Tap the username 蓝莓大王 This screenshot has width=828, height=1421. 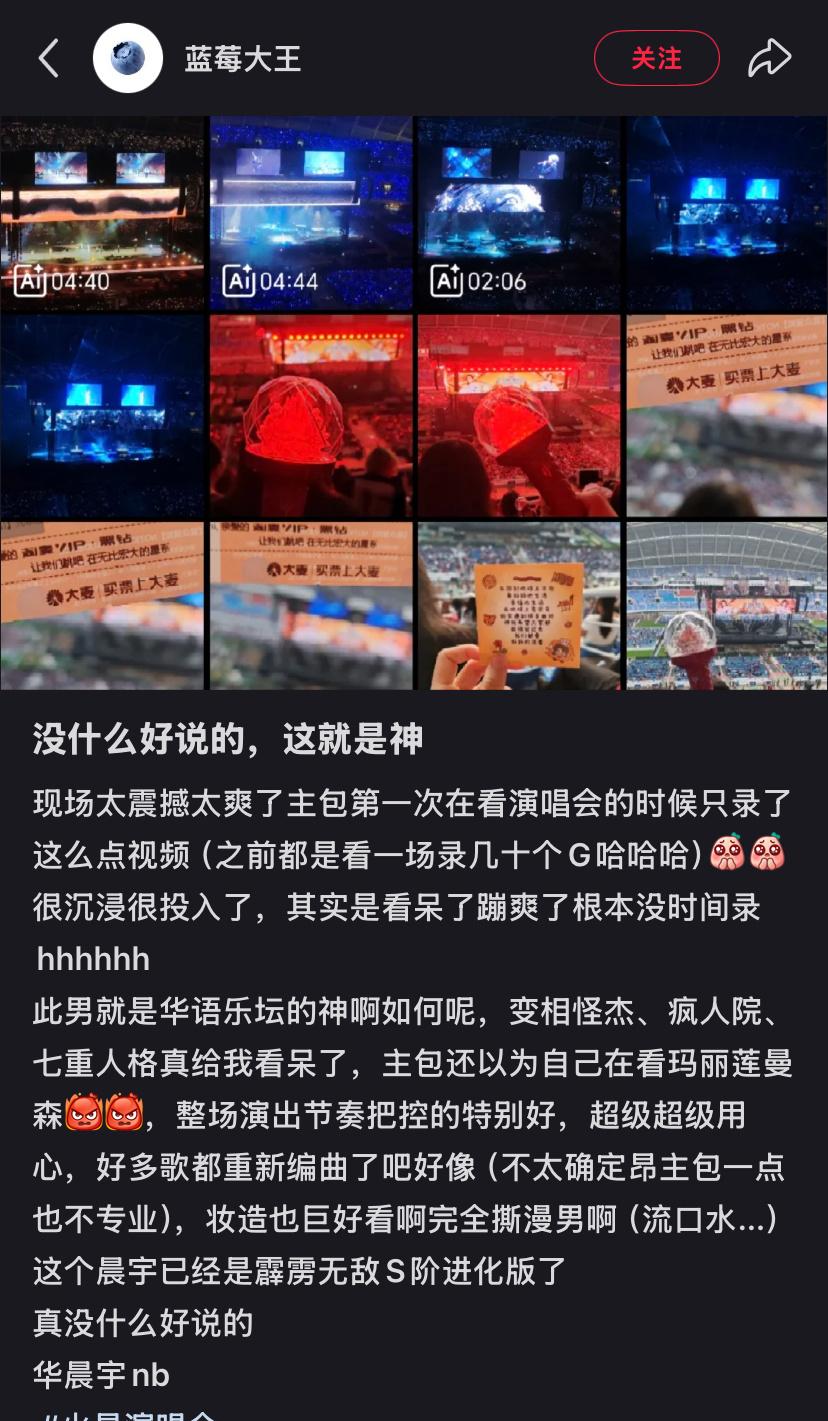[242, 59]
